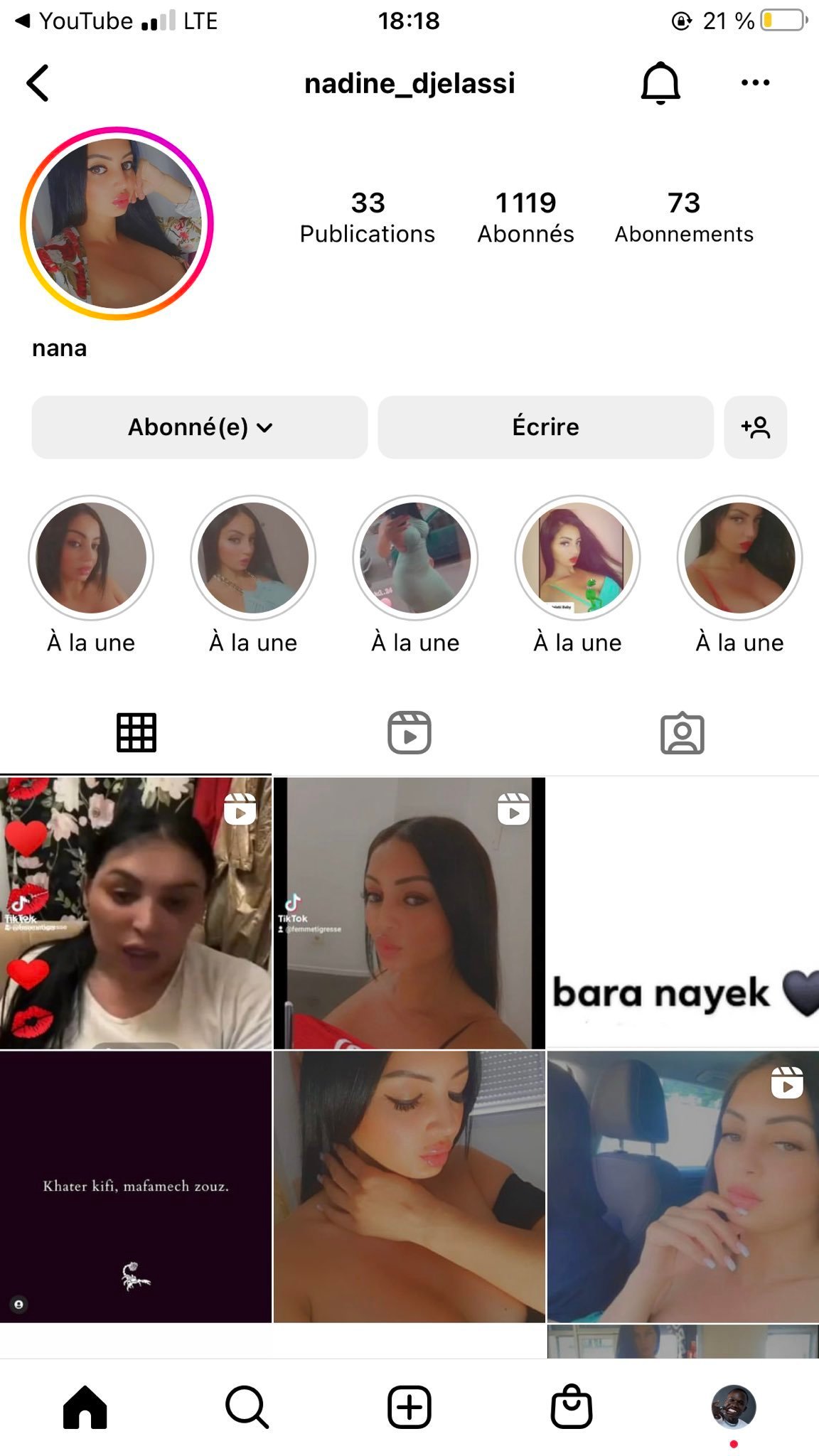Open the 'Khater kifi, mafamech zouz' post
Viewport: 819px width, 1456px height.
136,1187
